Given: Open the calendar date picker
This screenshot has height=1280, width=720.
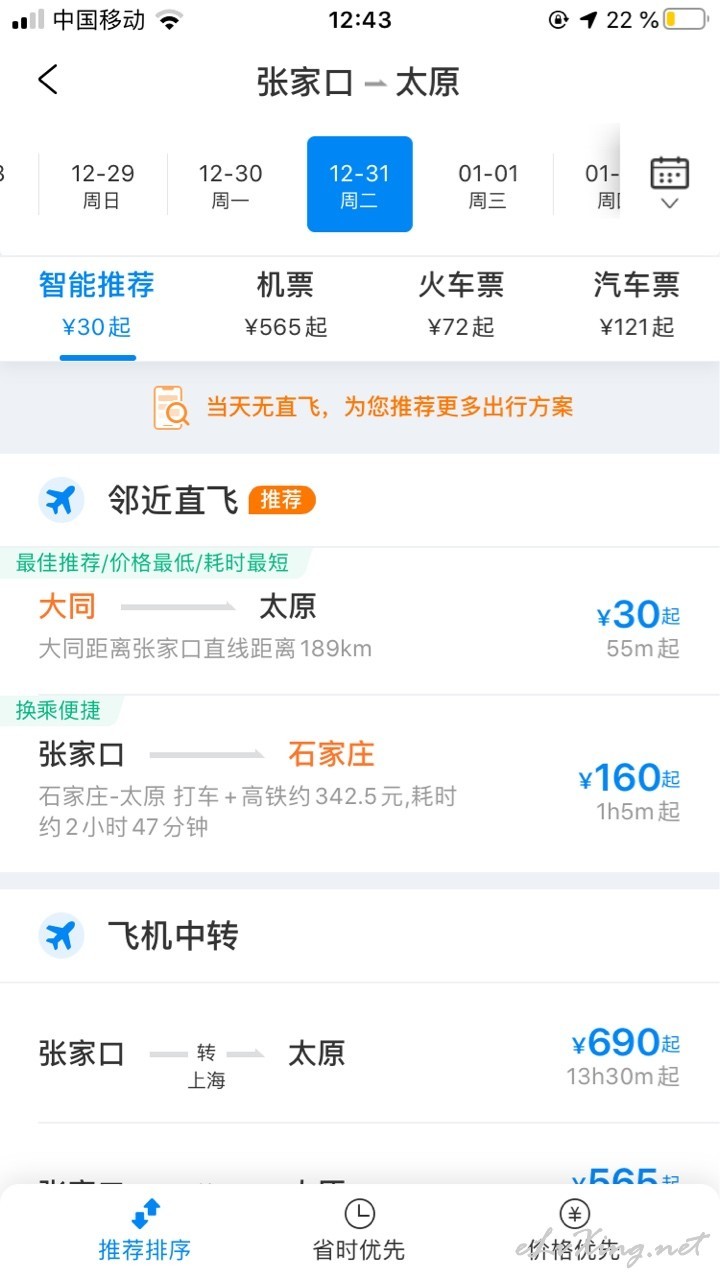Looking at the screenshot, I should tap(670, 183).
